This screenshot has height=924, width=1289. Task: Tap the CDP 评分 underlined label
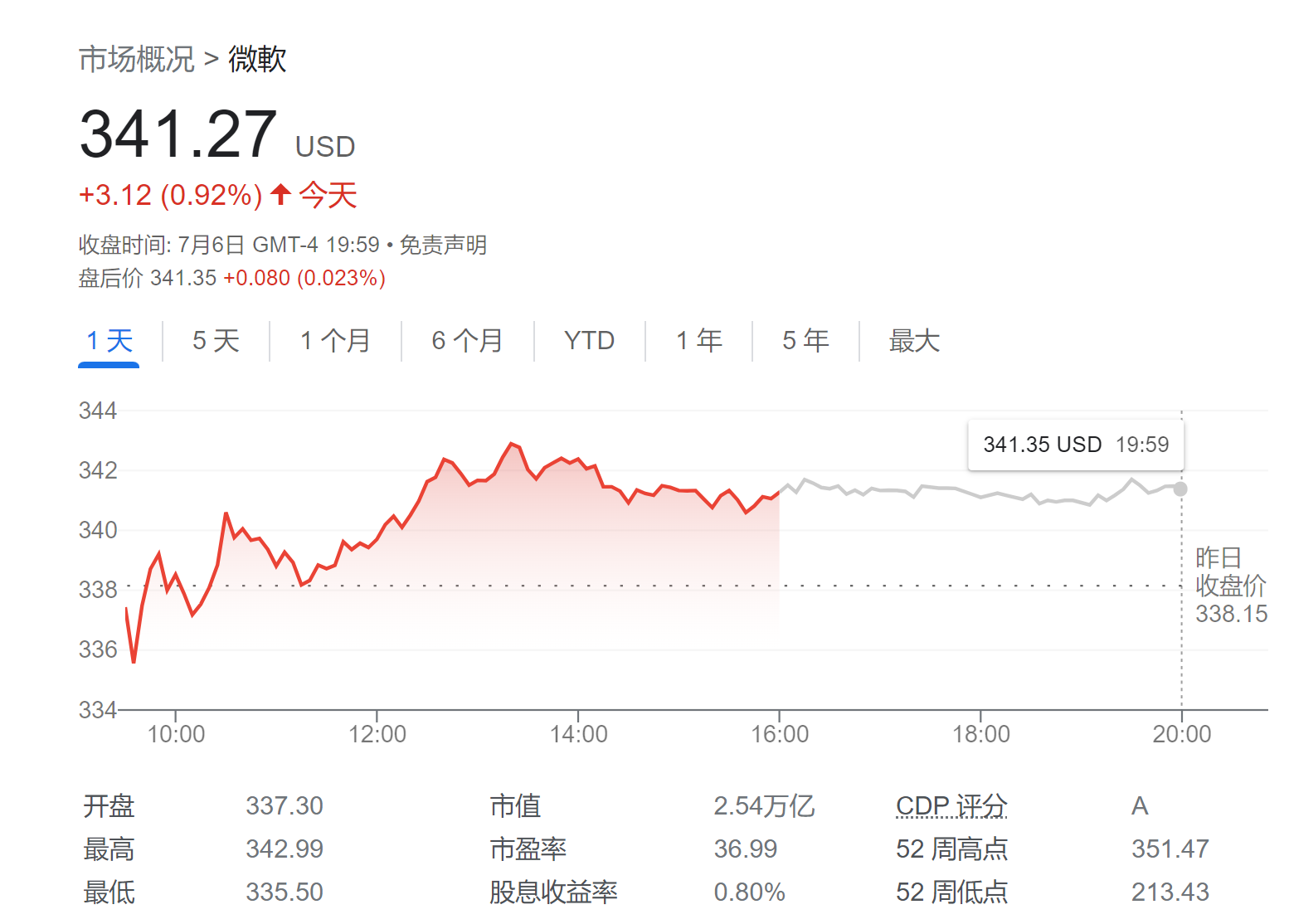click(x=951, y=805)
